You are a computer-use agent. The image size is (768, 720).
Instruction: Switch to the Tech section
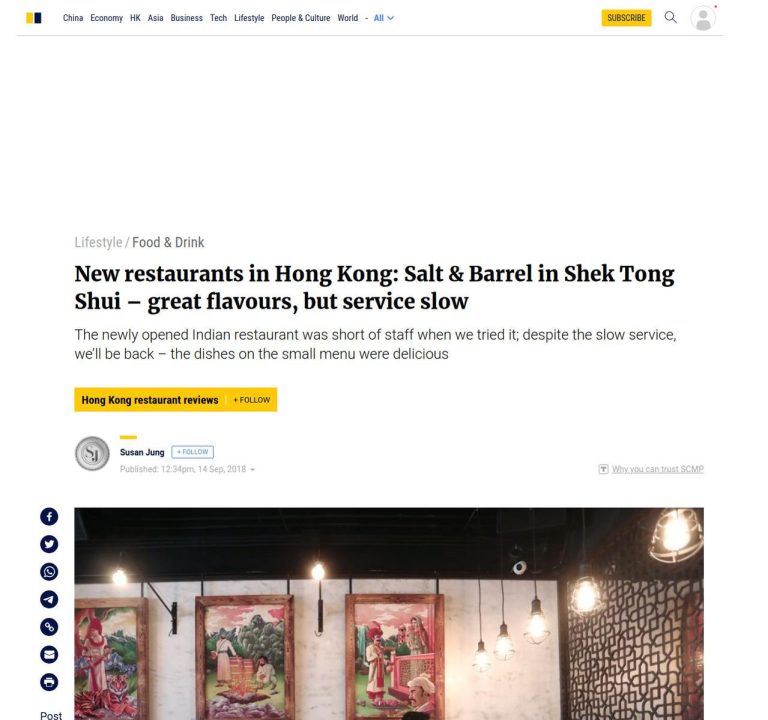218,18
